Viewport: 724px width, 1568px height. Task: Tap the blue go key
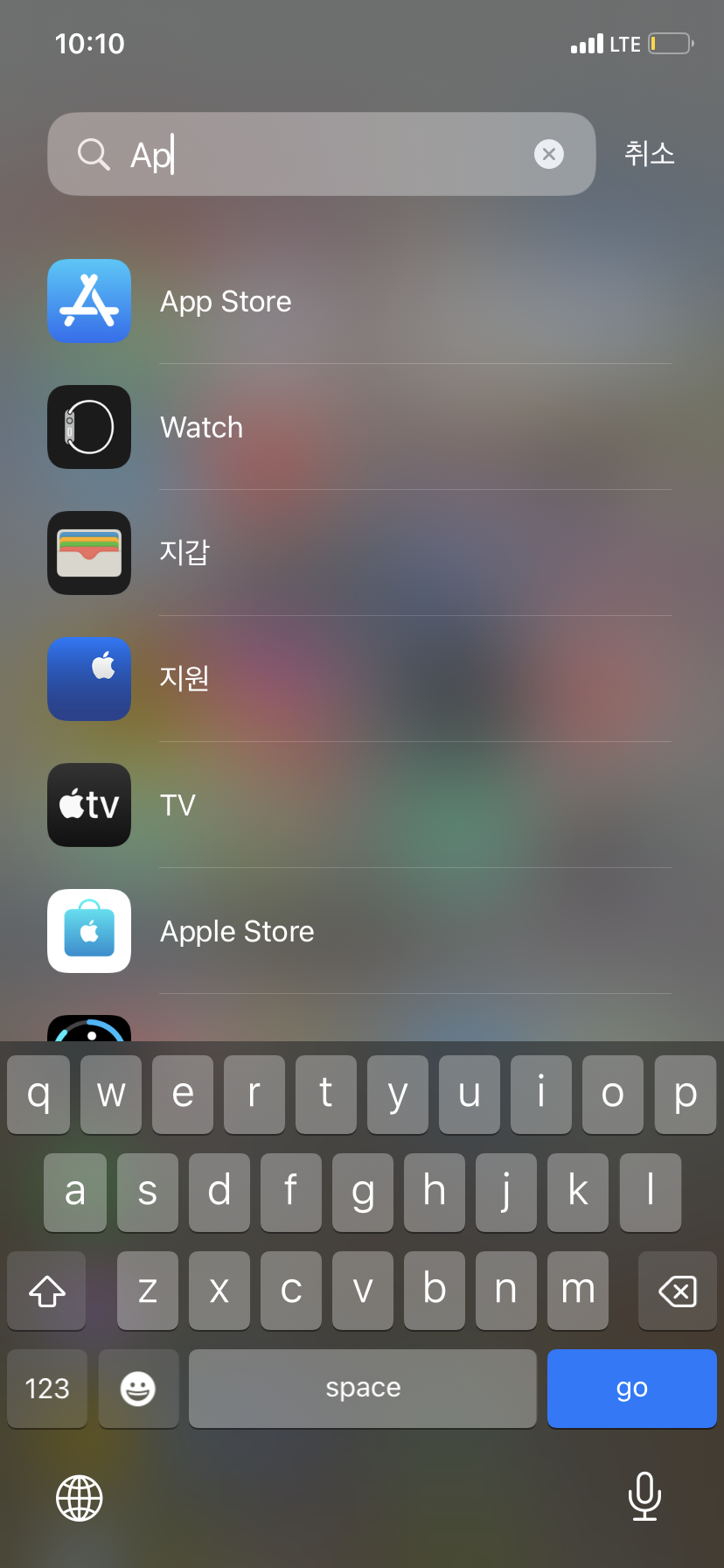click(x=631, y=1389)
